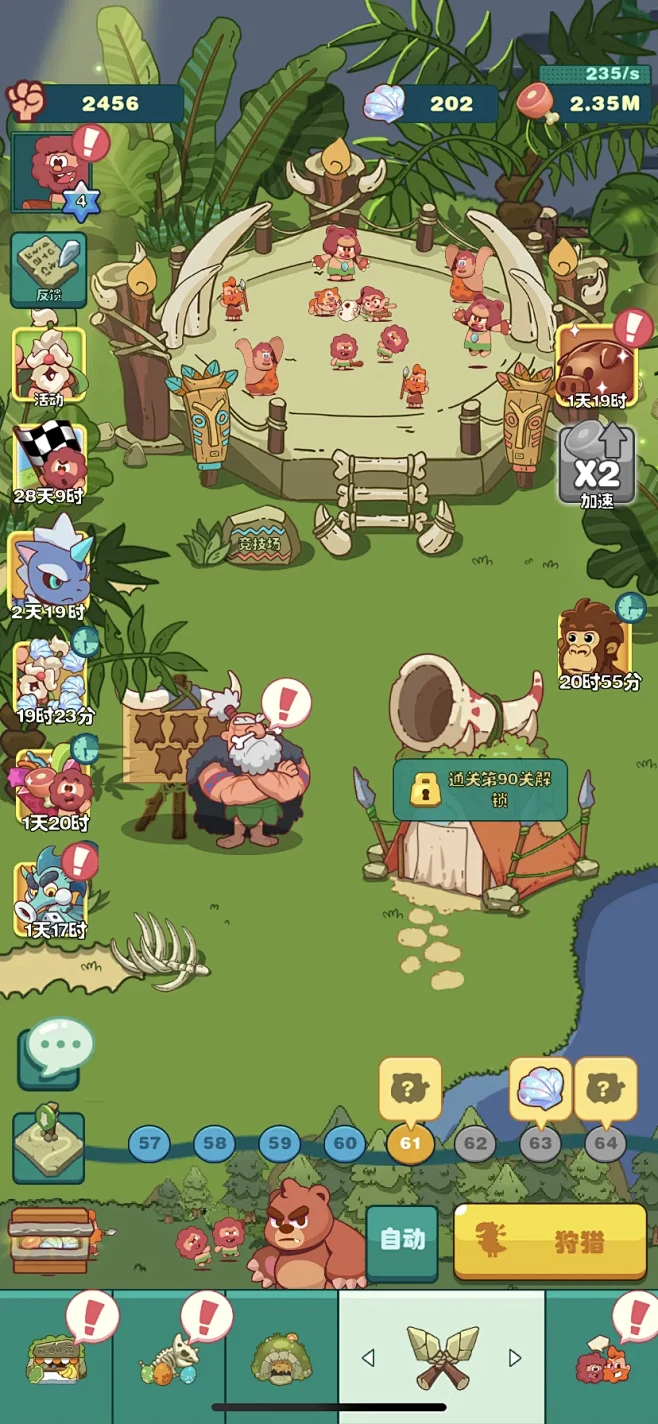Tap the 狩猎 hunt button
This screenshot has height=1424, width=658.
[x=550, y=1243]
